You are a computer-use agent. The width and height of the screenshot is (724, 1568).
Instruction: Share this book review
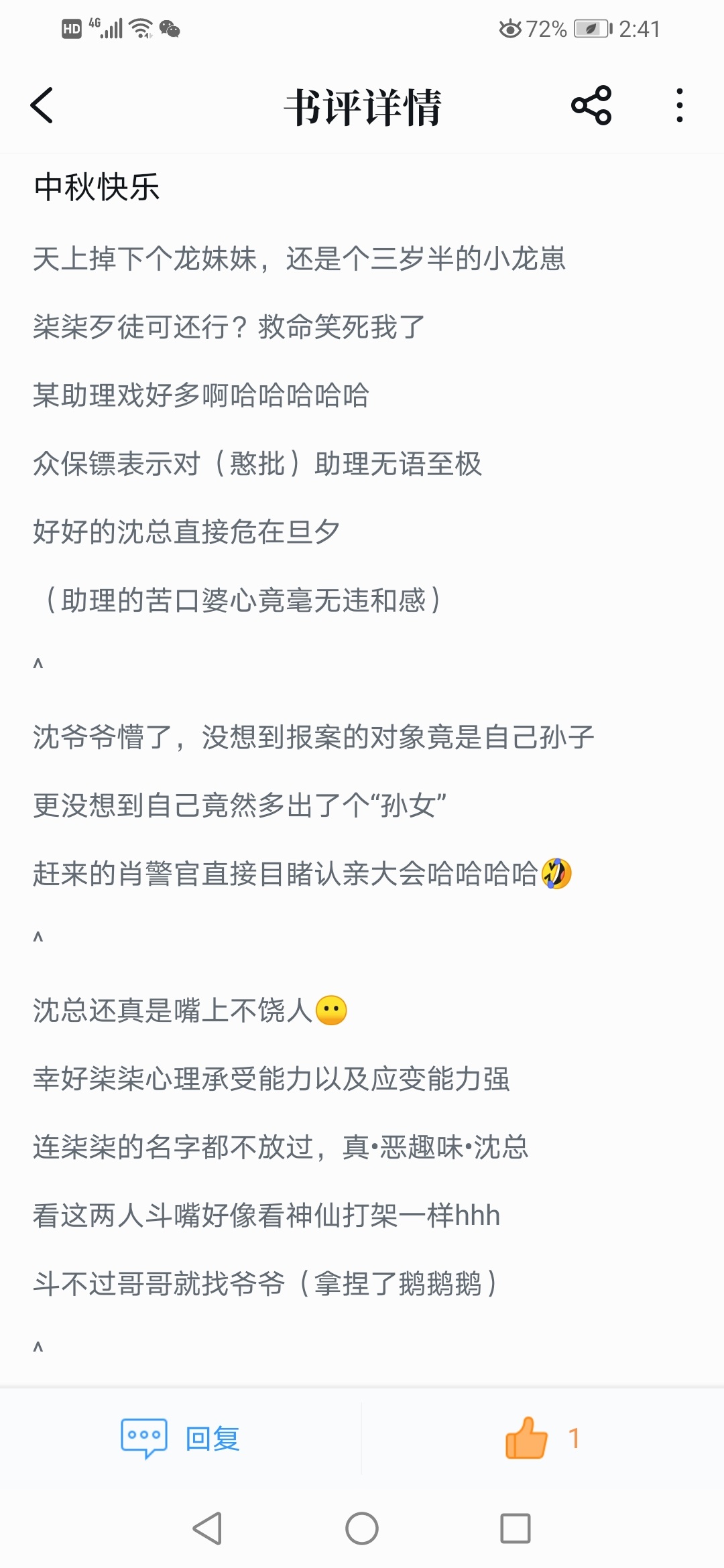pyautogui.click(x=591, y=106)
